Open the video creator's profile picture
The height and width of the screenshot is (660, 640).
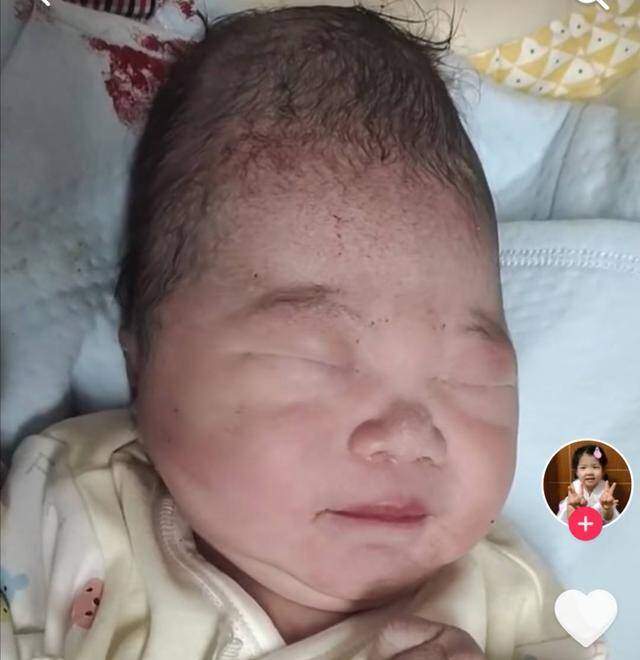tap(585, 480)
